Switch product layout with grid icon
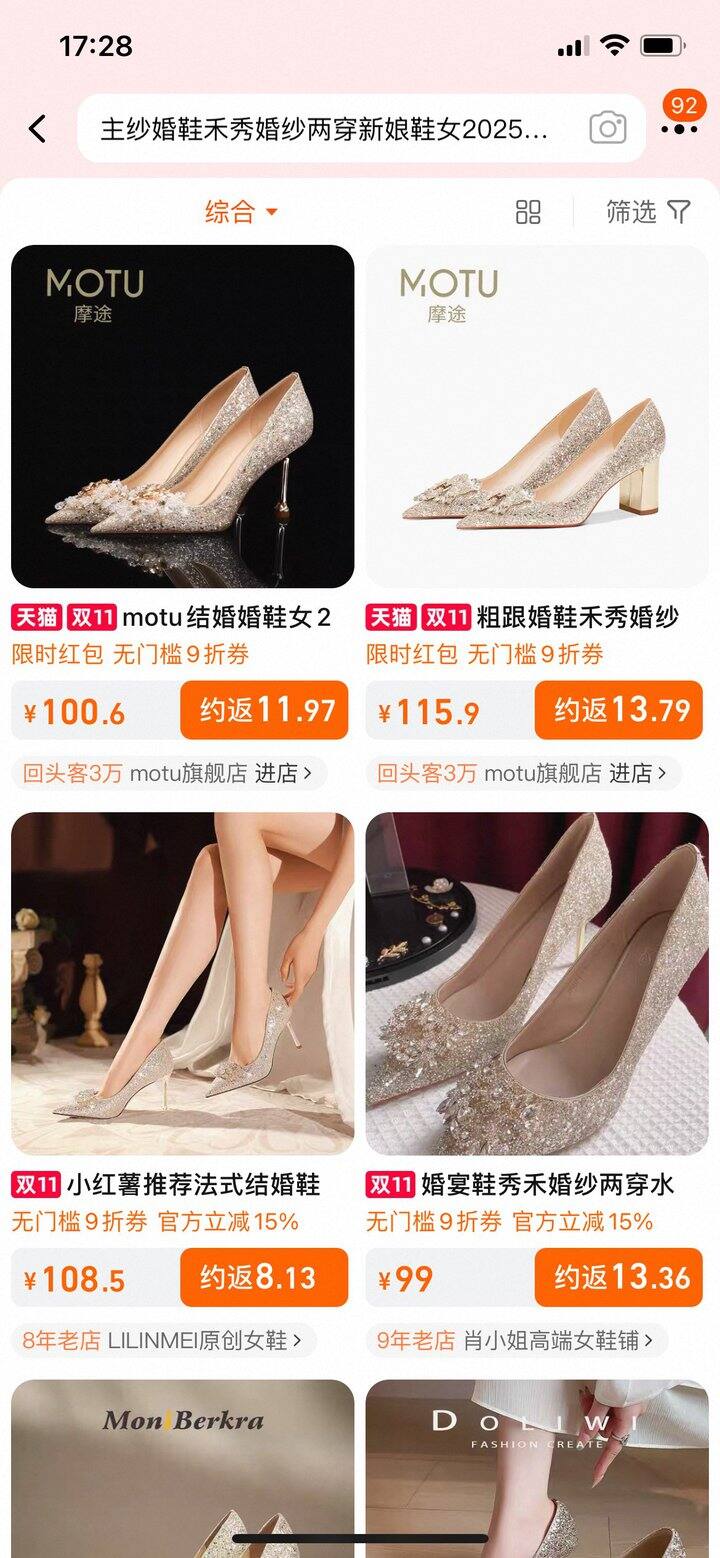The width and height of the screenshot is (720, 1558). 528,212
